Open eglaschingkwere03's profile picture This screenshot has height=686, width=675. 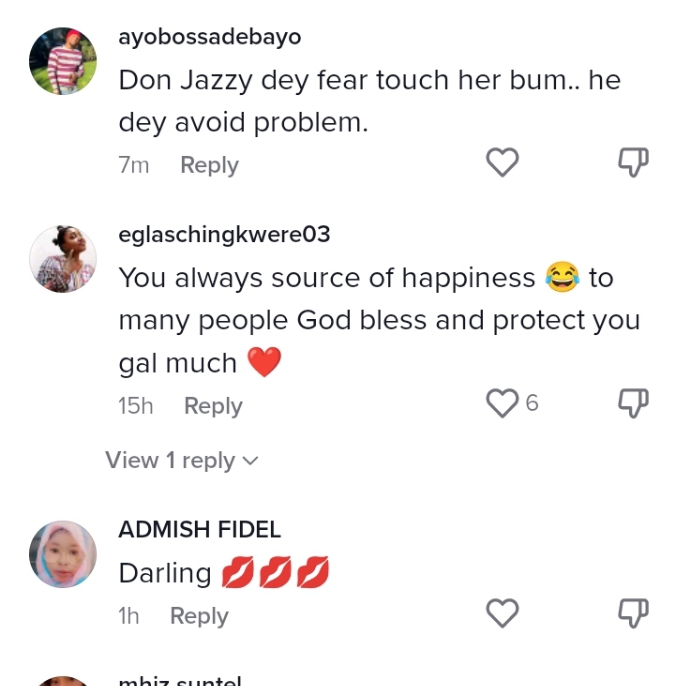pyautogui.click(x=63, y=259)
